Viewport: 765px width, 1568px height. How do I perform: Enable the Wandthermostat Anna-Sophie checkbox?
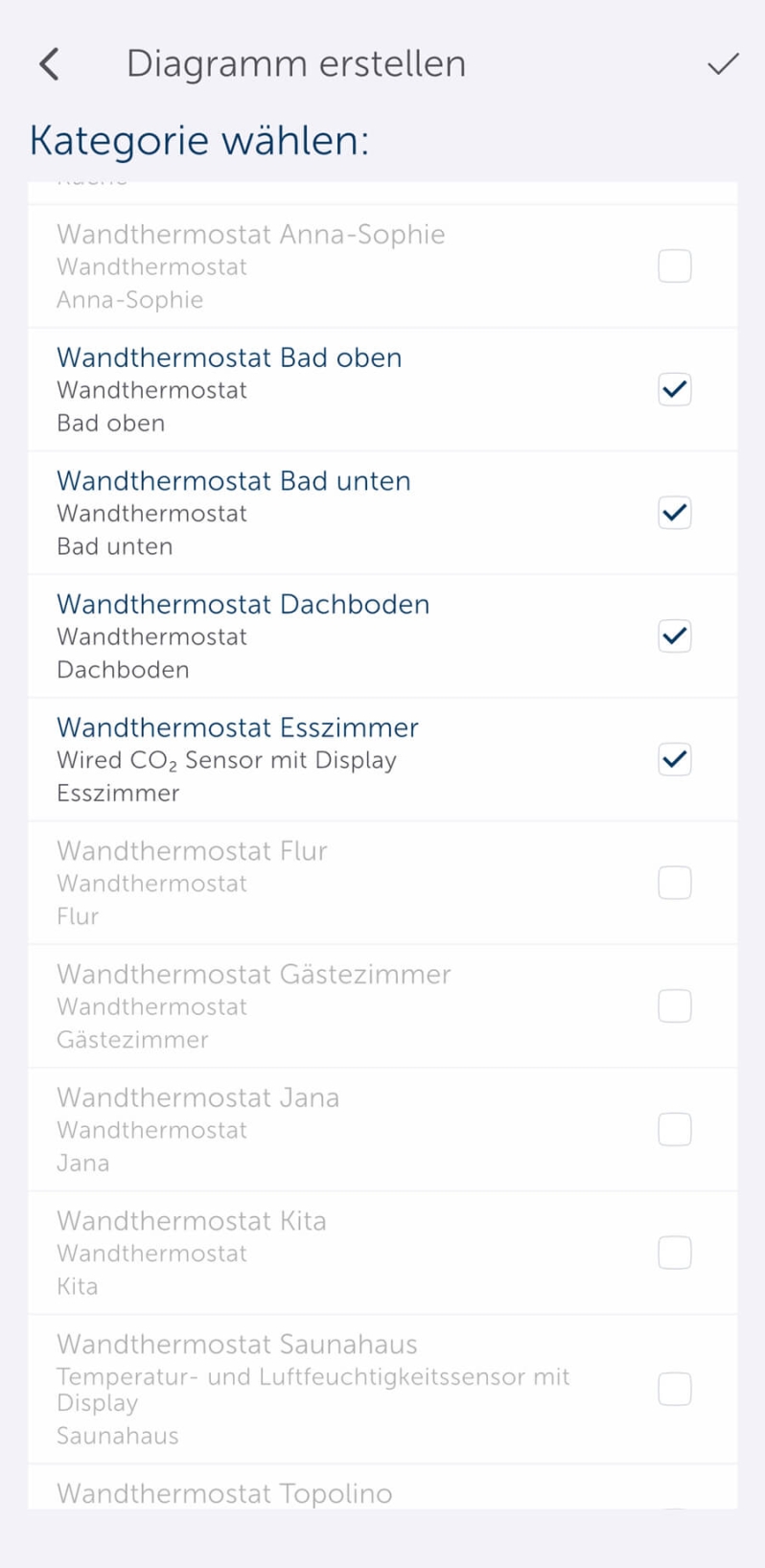674,265
